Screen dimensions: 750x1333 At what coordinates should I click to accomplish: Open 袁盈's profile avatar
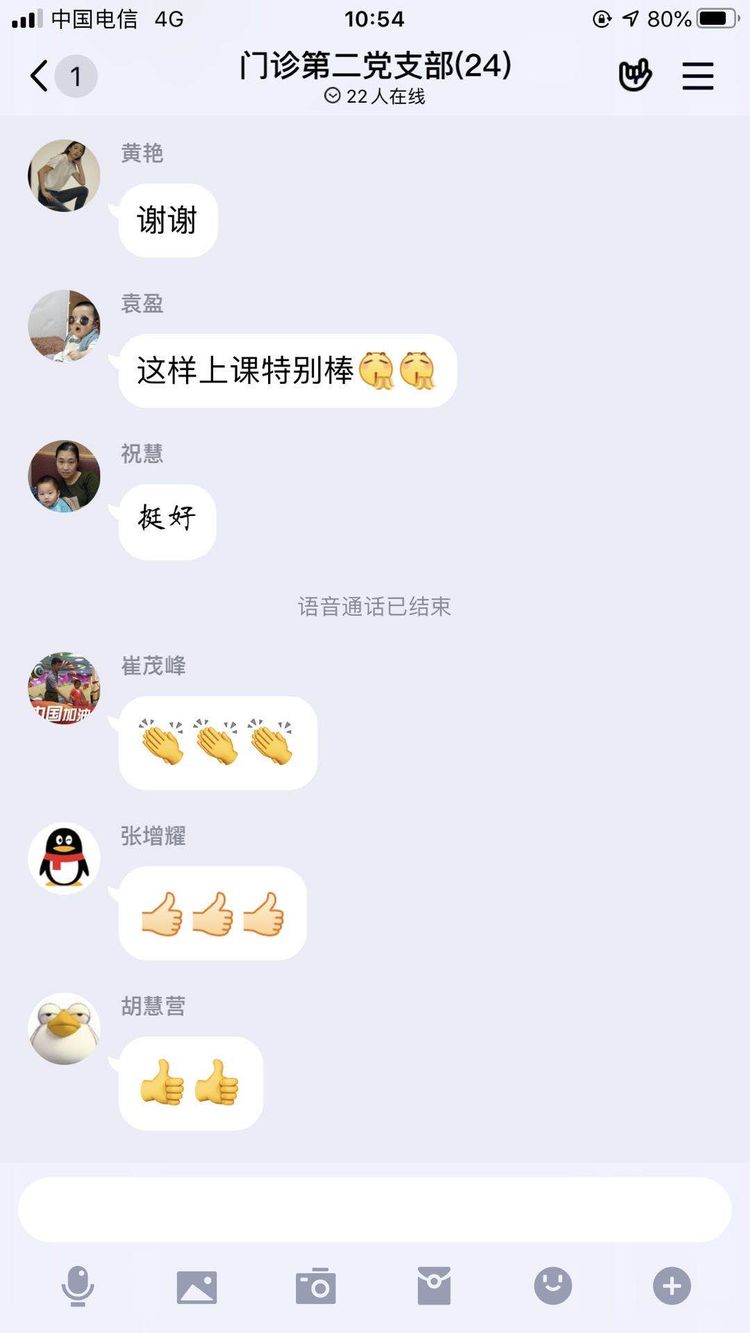(64, 326)
